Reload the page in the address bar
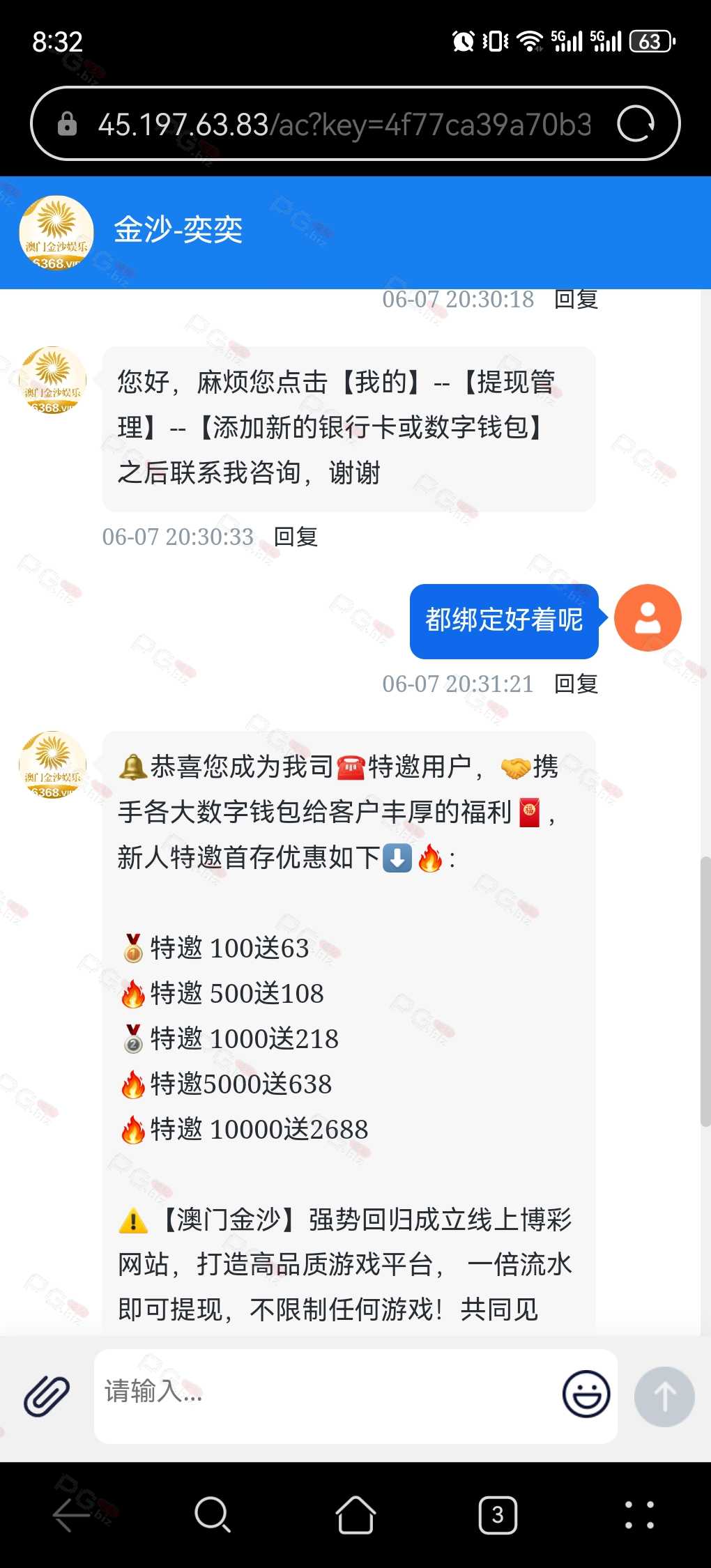 click(636, 123)
